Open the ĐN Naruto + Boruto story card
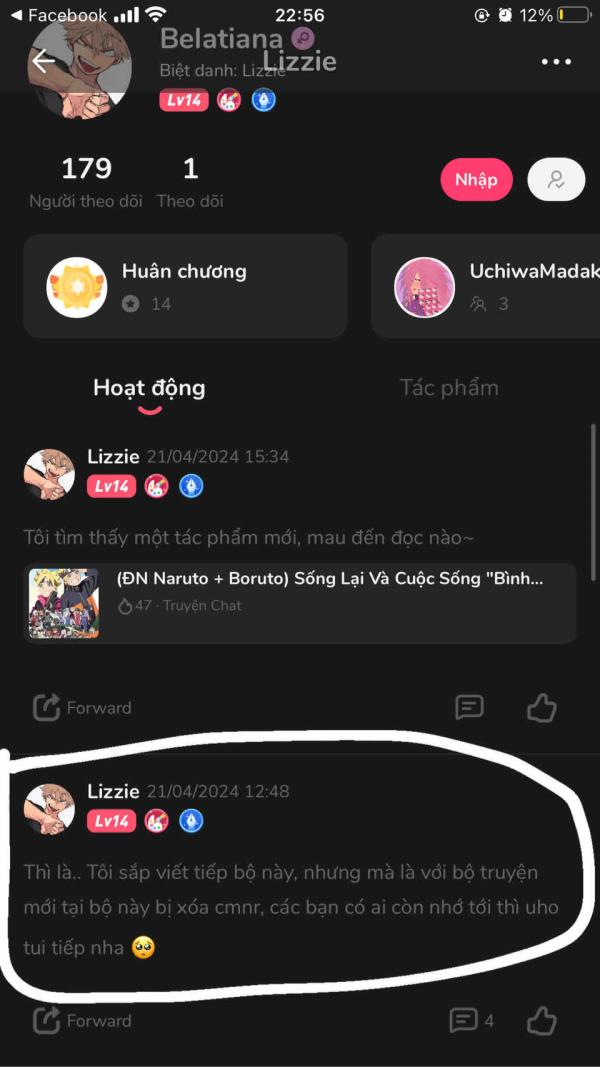The height and width of the screenshot is (1067, 600). tap(300, 603)
